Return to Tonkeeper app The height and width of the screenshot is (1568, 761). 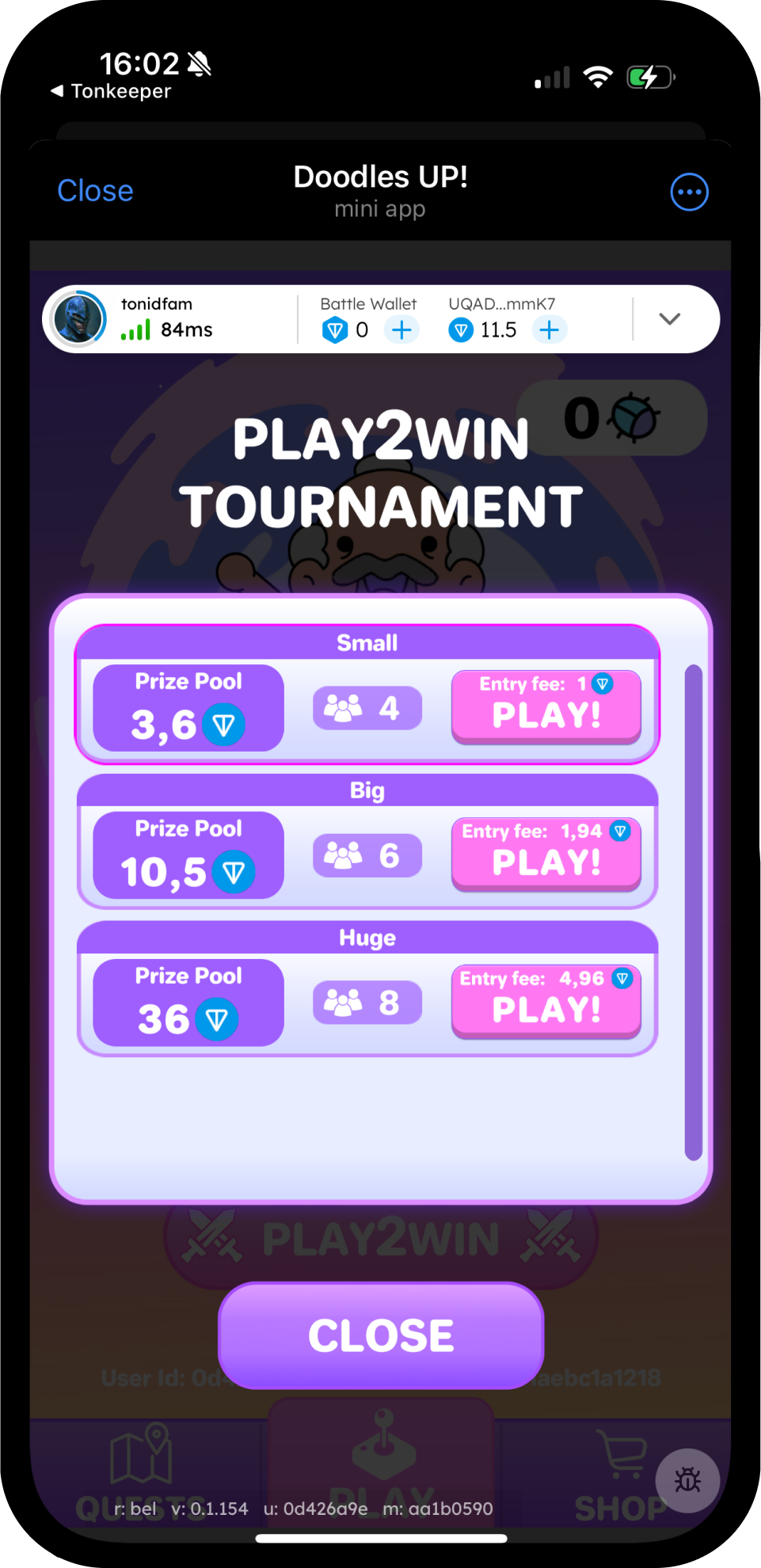point(111,91)
